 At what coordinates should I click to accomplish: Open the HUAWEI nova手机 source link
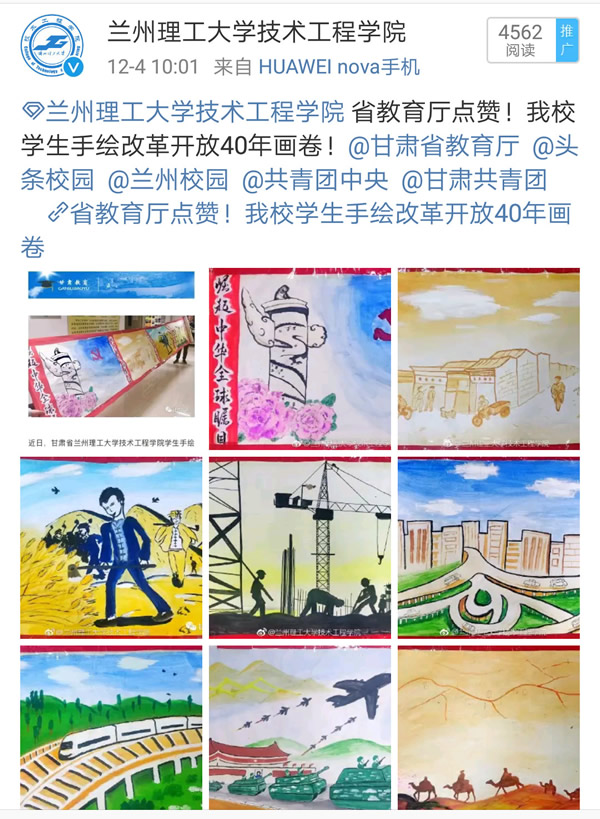[339, 68]
